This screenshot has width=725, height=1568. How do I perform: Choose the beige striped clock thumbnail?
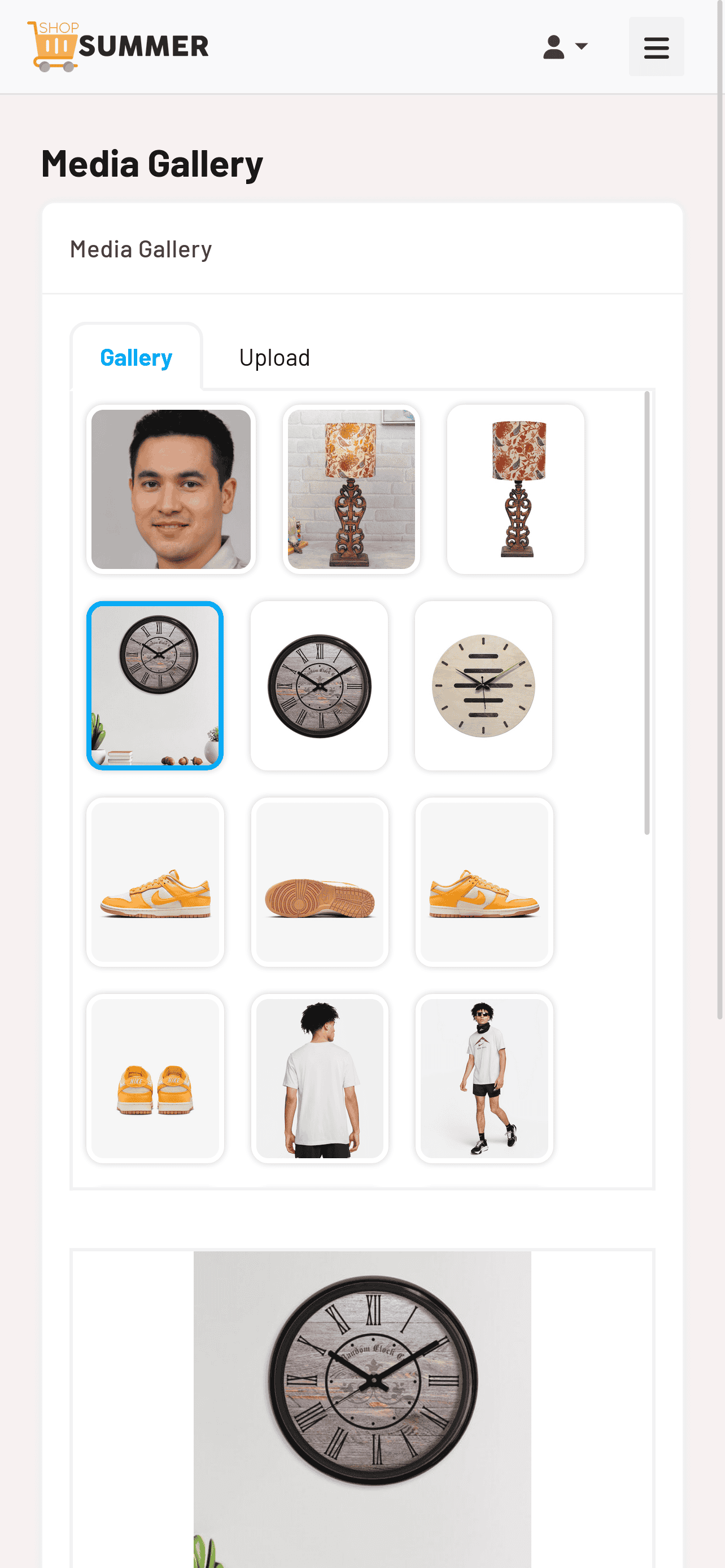[483, 685]
